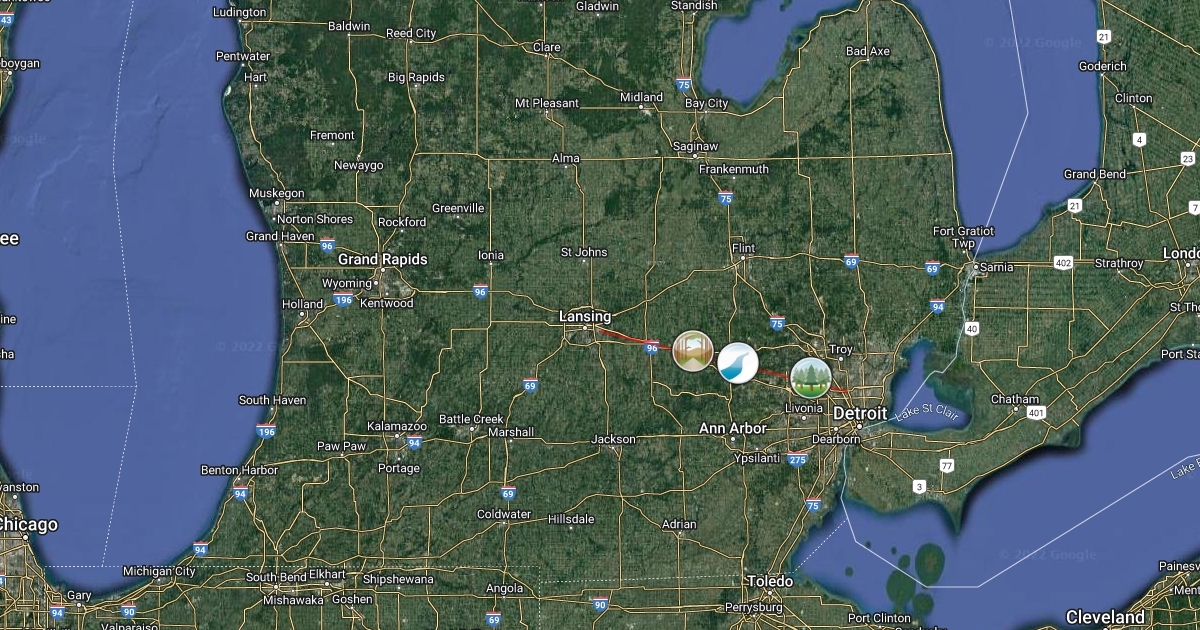
Task: Select the blue river waypoint marker
Action: [738, 362]
